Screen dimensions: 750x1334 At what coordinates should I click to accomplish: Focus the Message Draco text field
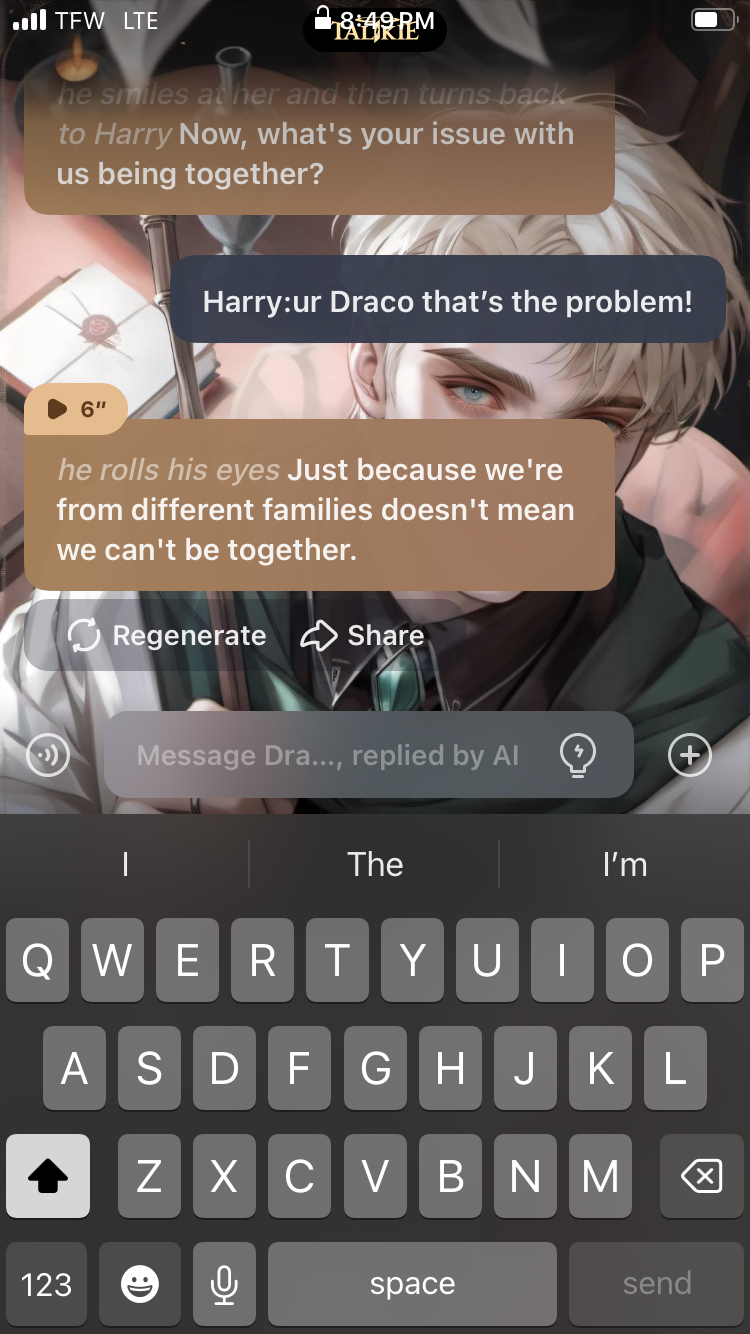click(327, 755)
